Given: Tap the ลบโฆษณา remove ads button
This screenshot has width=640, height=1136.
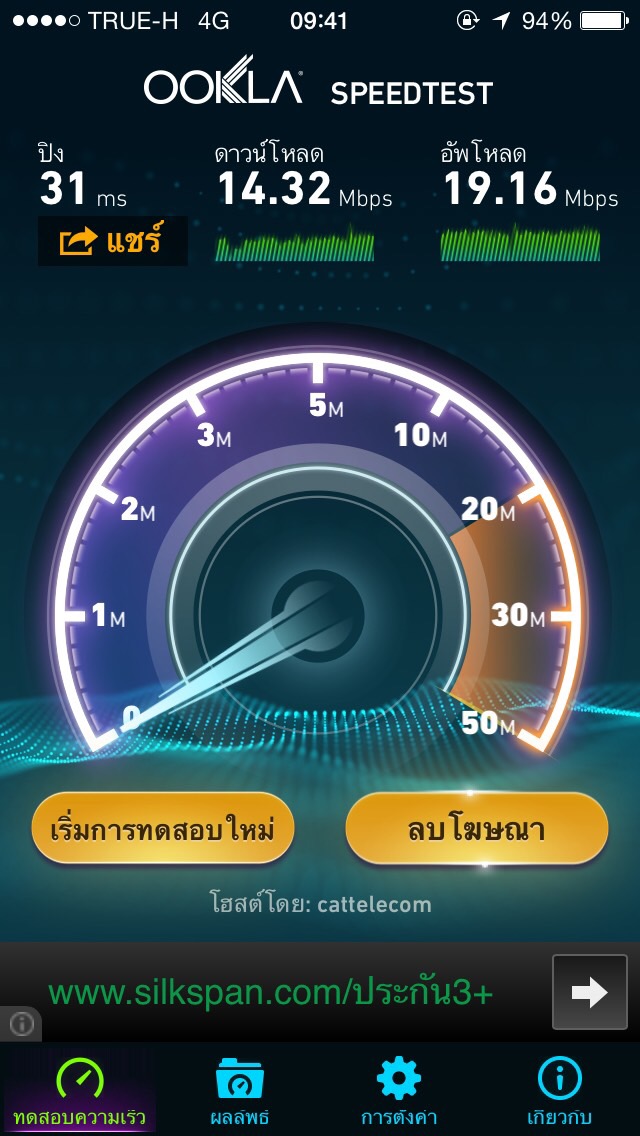Looking at the screenshot, I should pos(477,828).
